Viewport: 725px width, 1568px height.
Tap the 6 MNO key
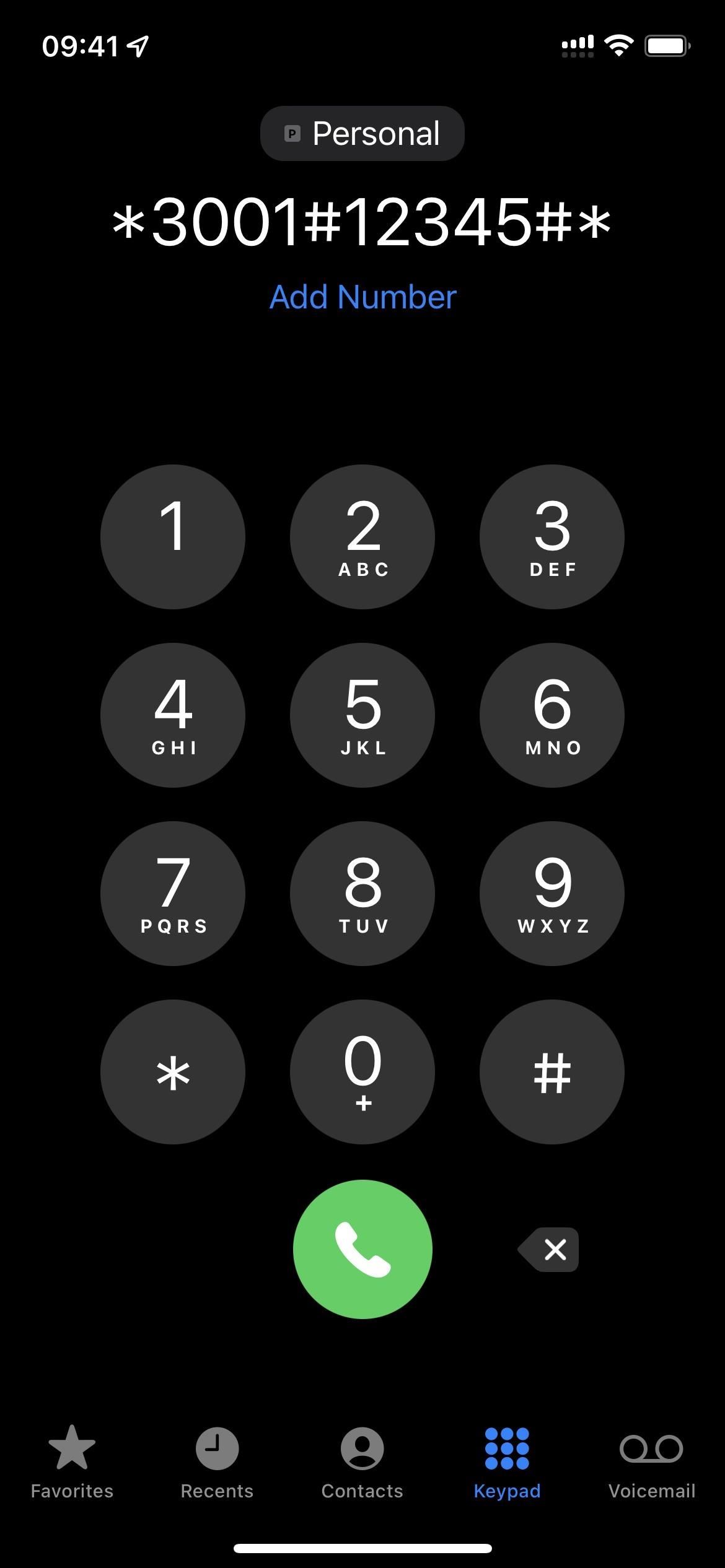point(552,715)
